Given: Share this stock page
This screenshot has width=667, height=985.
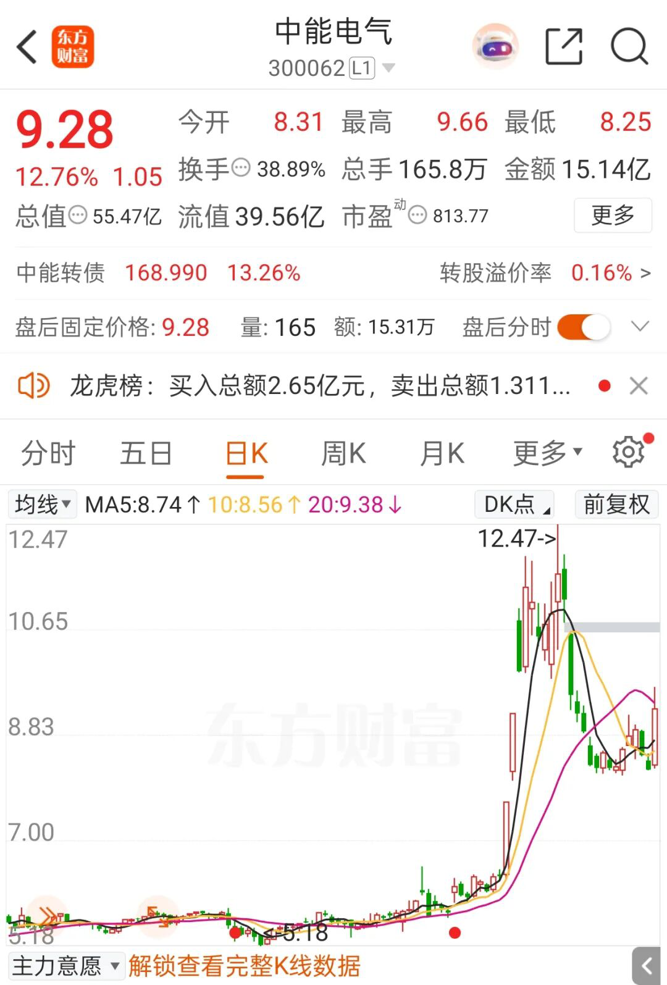Looking at the screenshot, I should click(564, 46).
